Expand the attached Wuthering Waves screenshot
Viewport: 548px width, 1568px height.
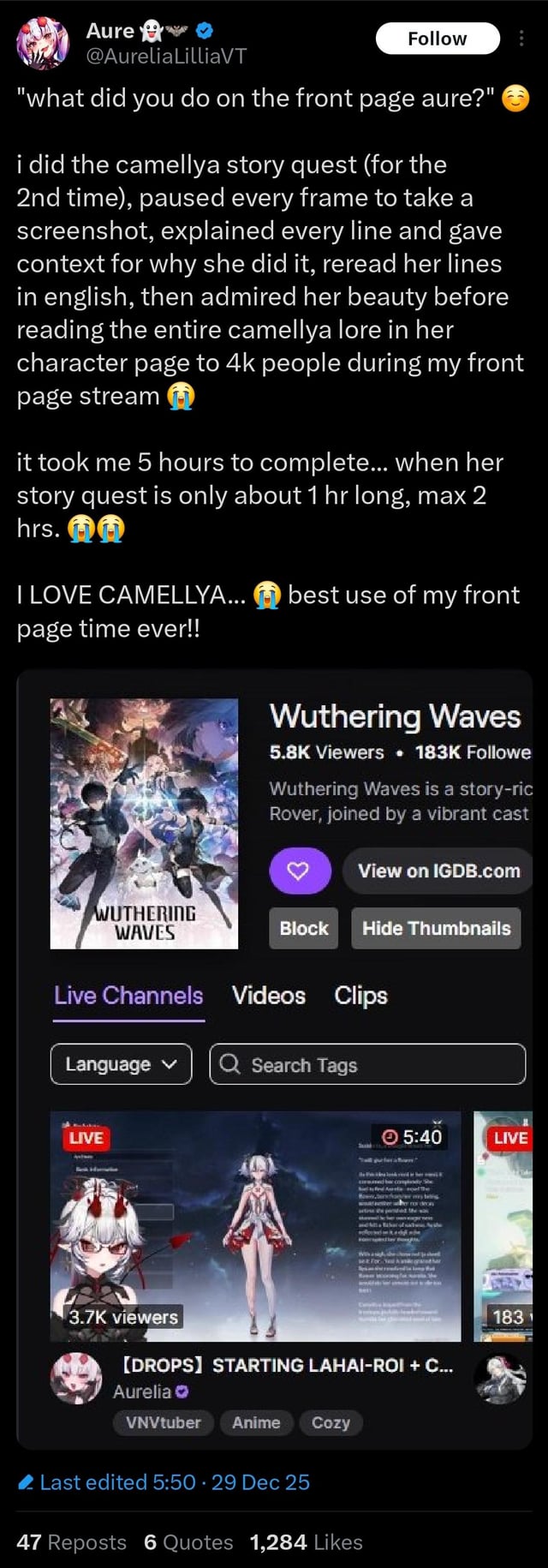[274, 1062]
